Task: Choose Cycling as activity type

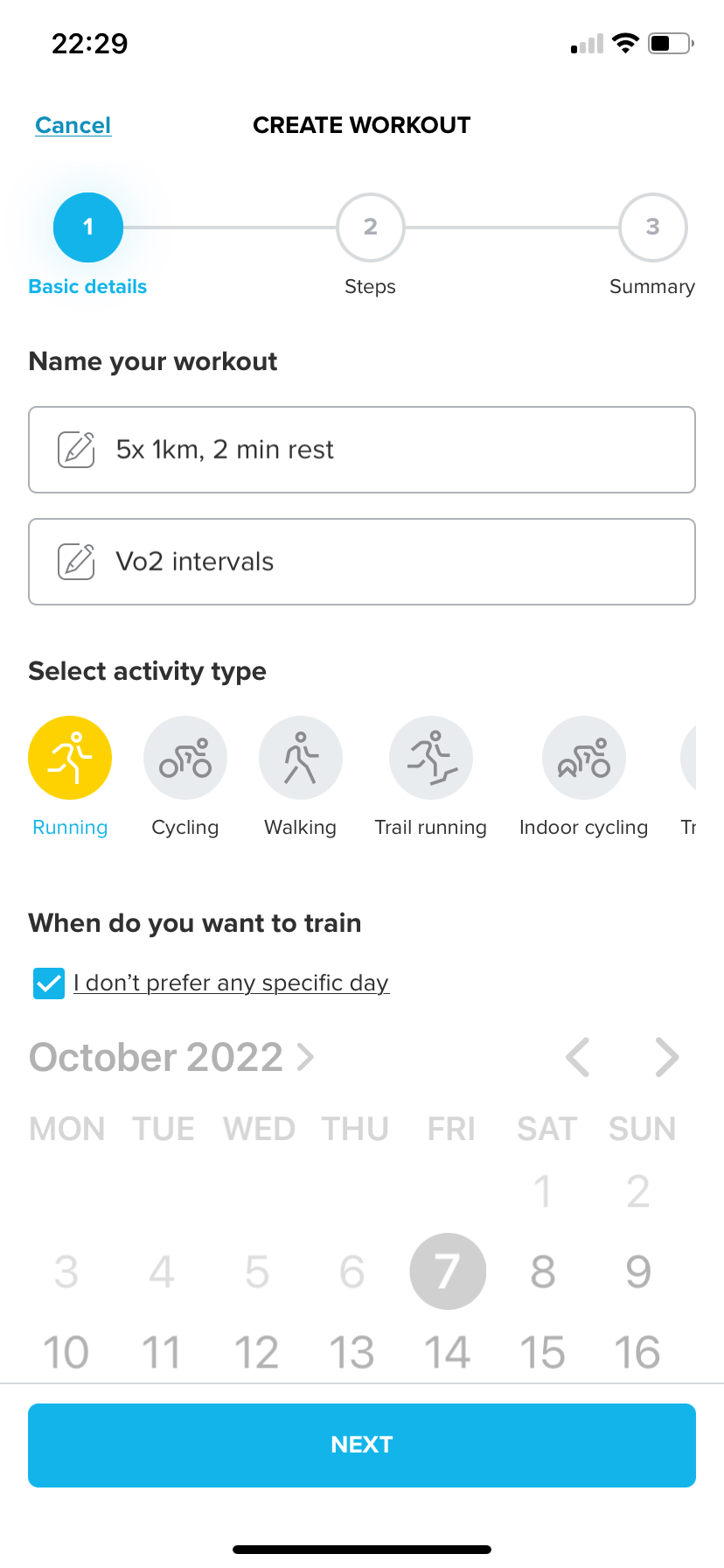Action: click(185, 758)
